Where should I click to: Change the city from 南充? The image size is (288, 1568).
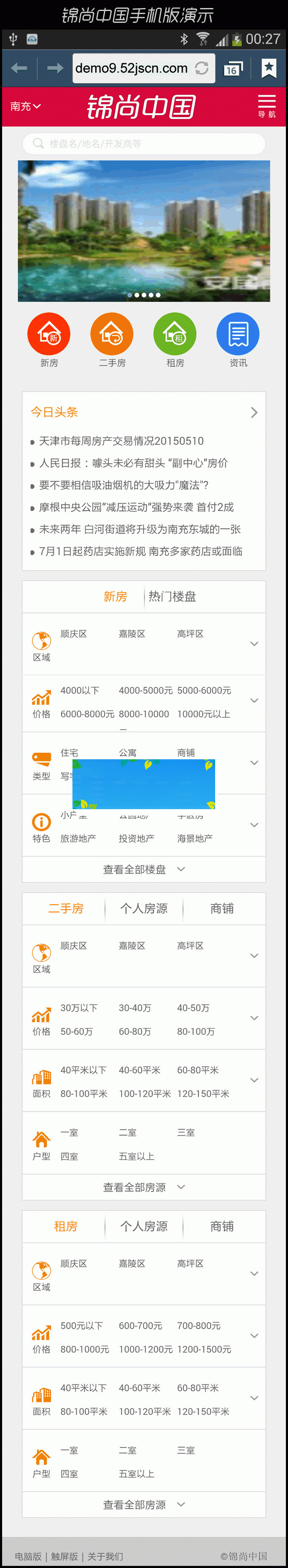pyautogui.click(x=25, y=107)
